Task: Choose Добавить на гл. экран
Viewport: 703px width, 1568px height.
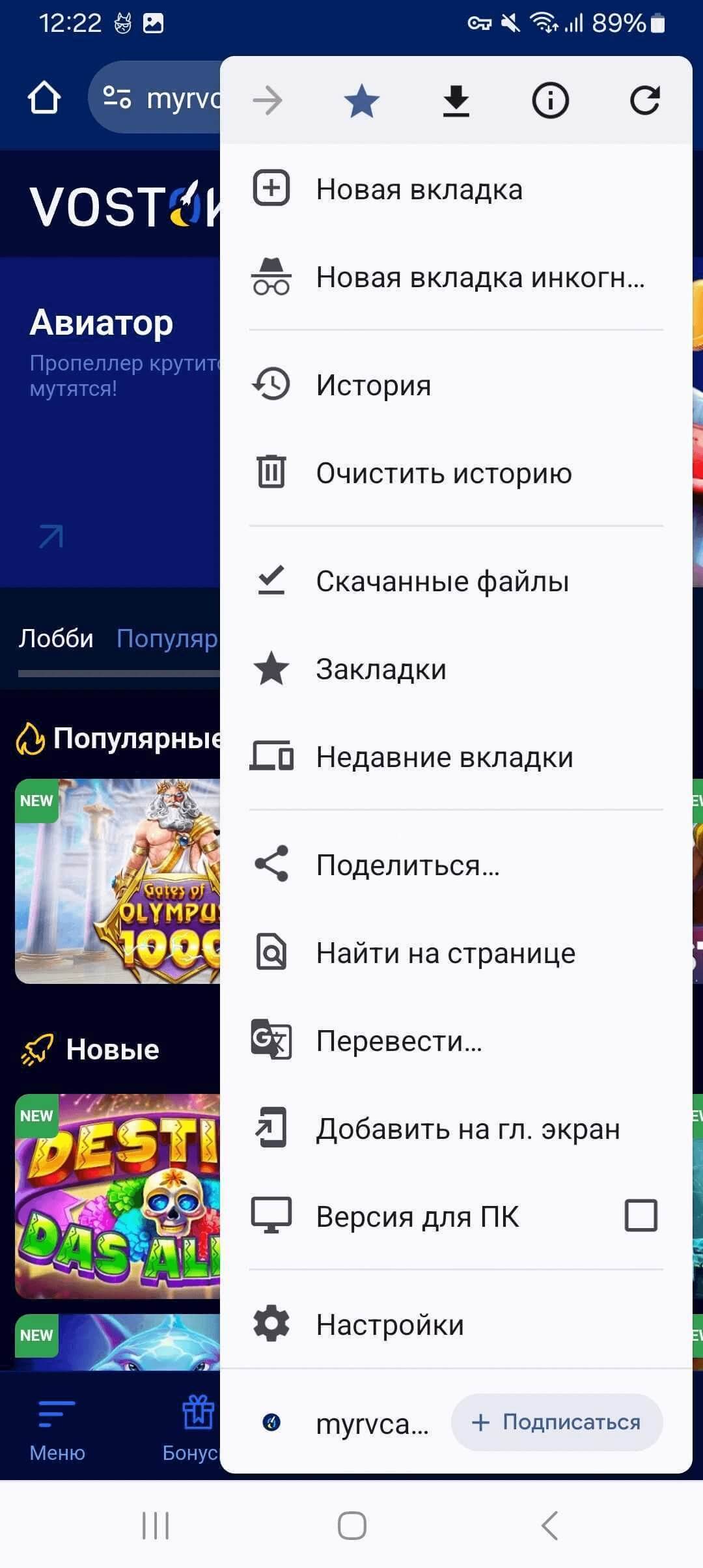Action: click(468, 1128)
